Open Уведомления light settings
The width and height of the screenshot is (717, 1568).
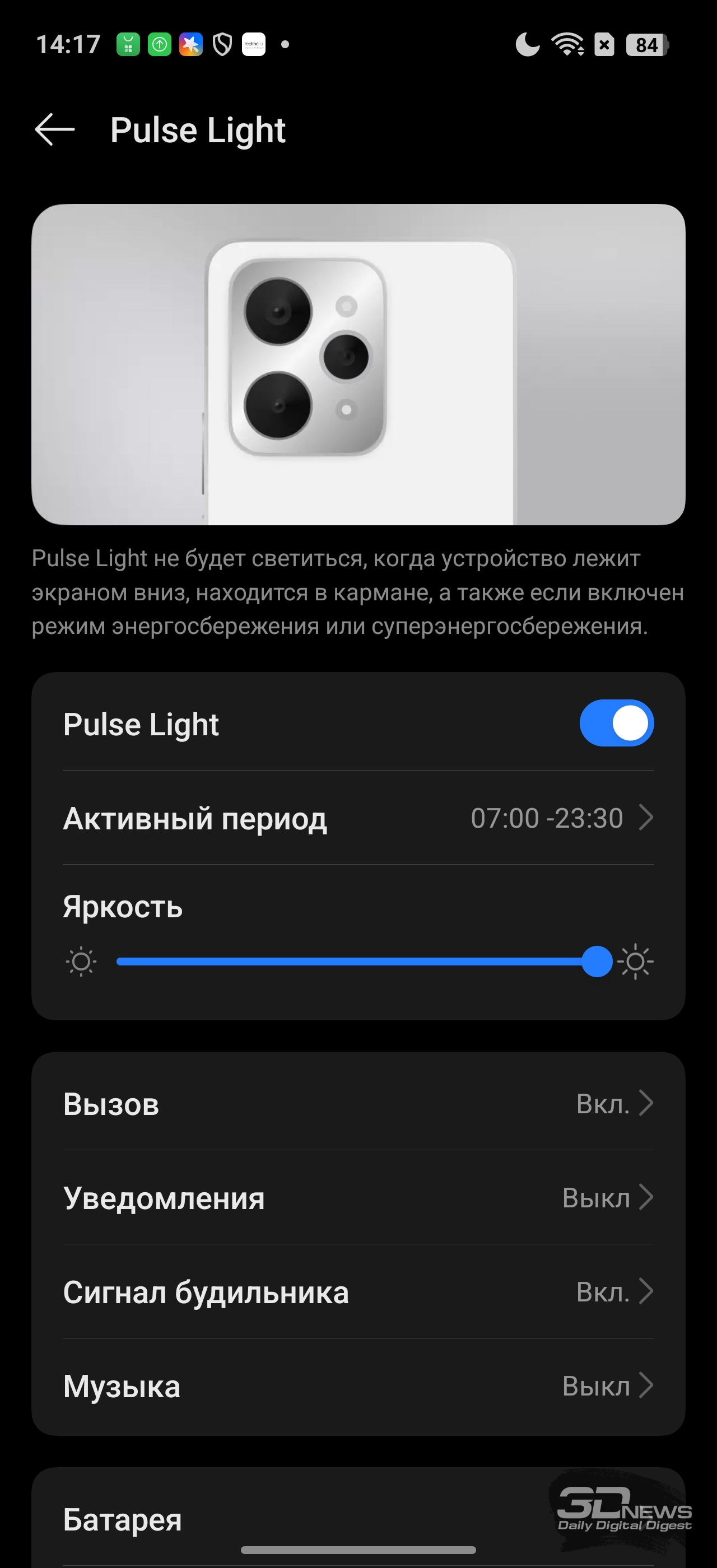(x=358, y=1197)
